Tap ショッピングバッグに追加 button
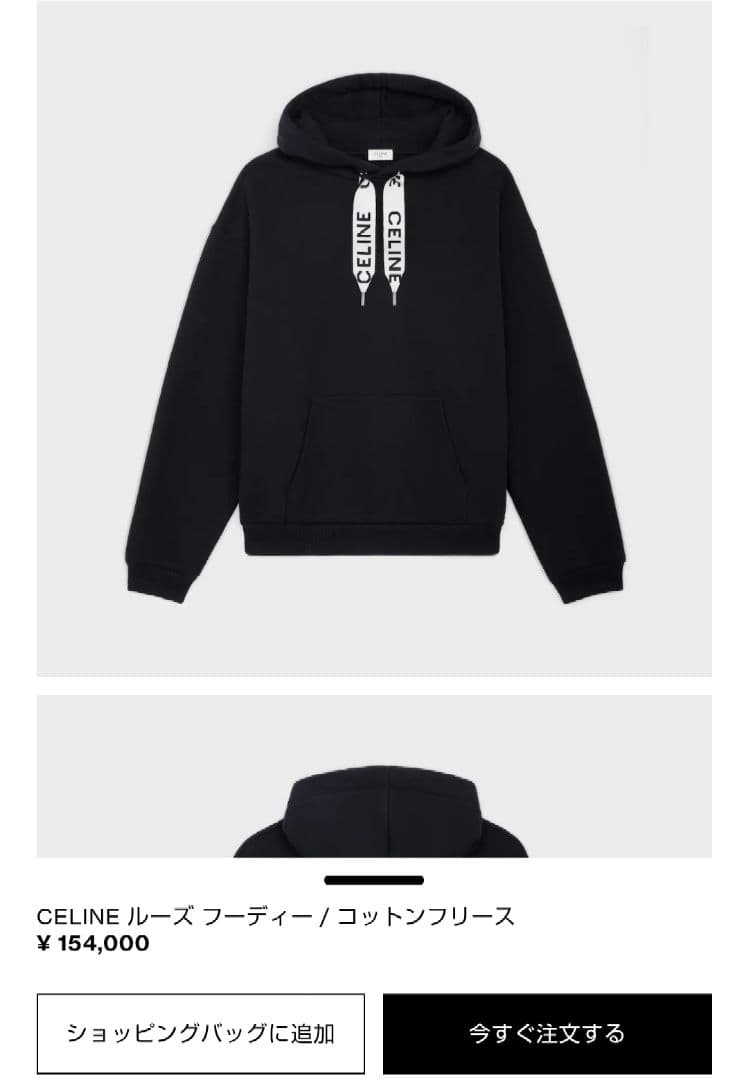 [200, 1033]
